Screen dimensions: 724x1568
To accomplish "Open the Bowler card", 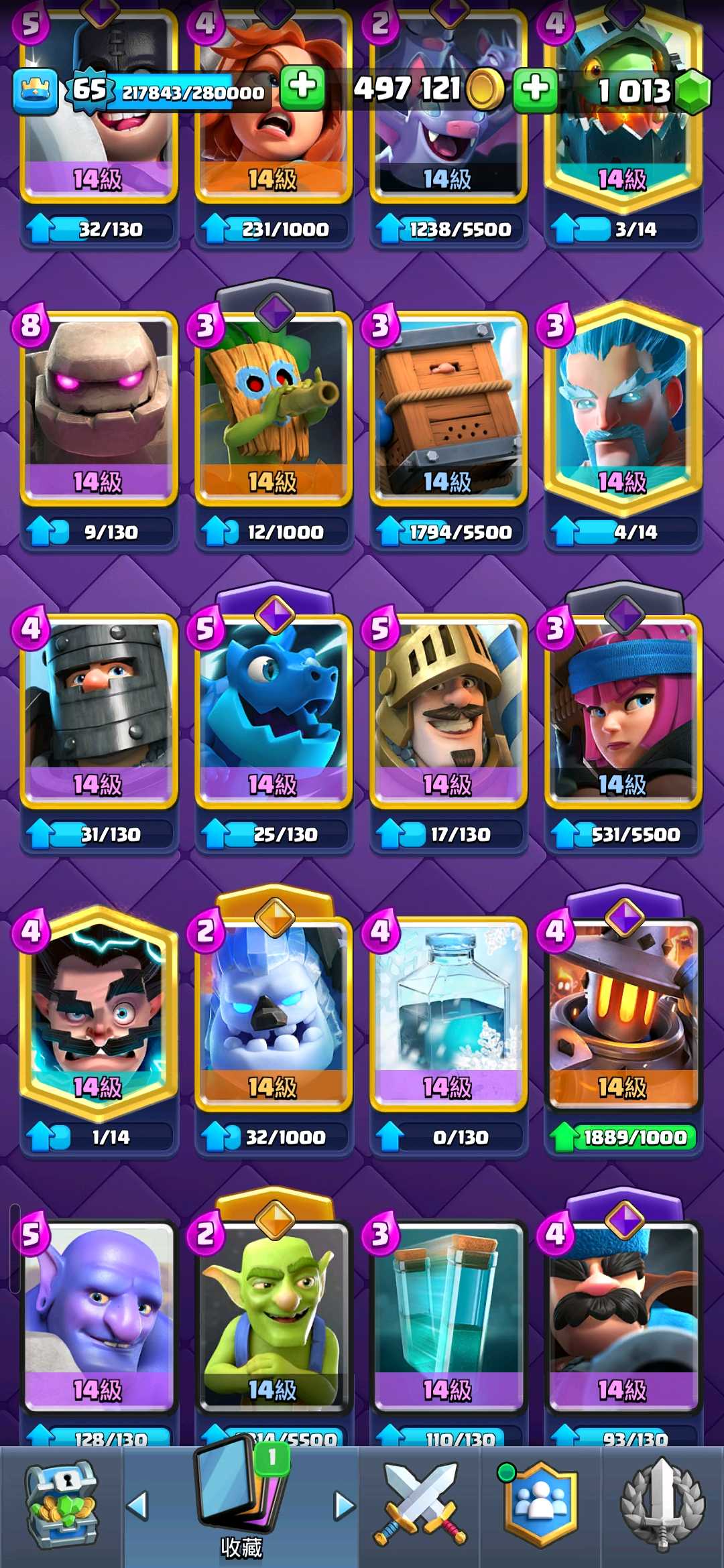I will pos(99,1313).
